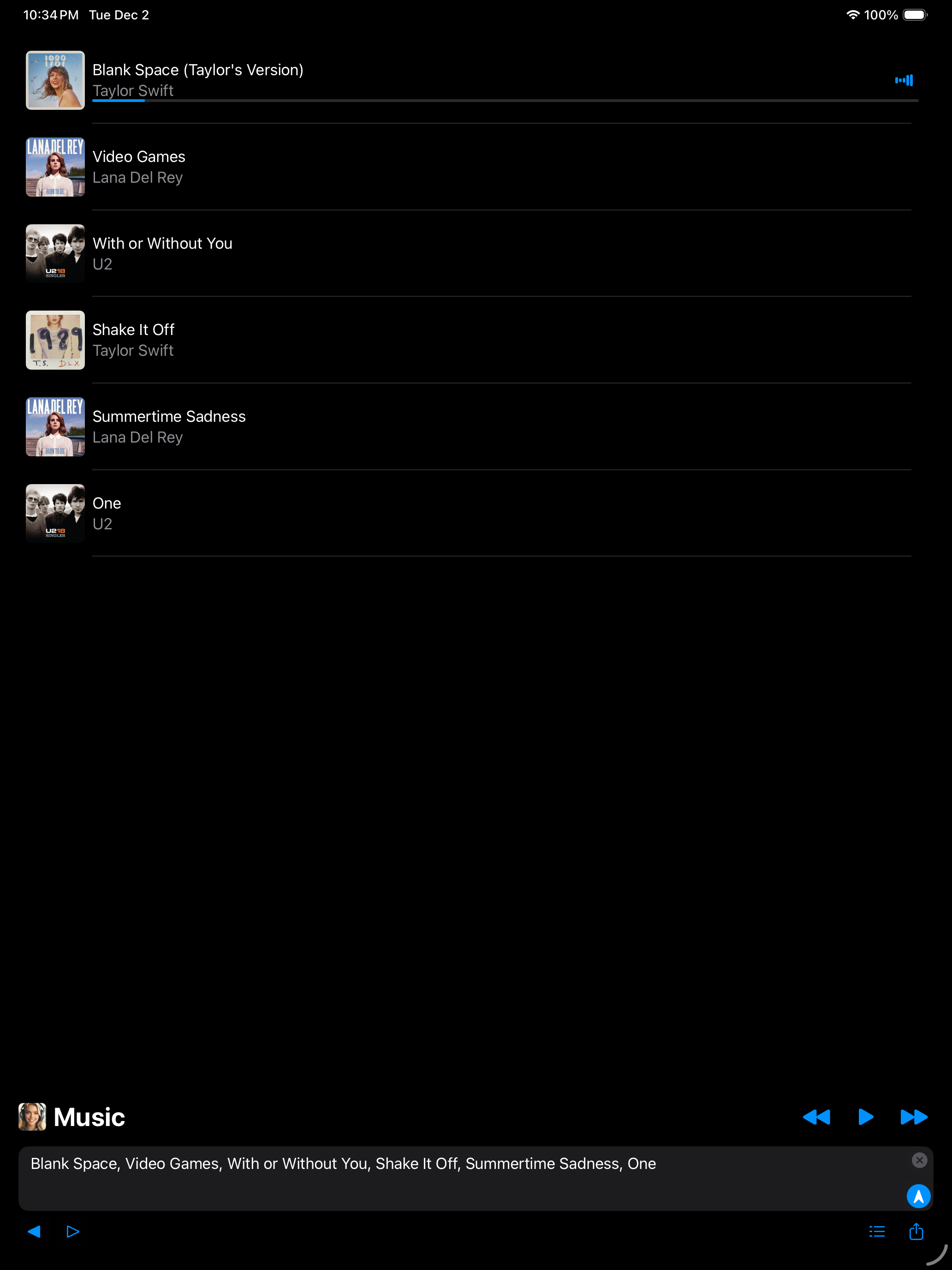The width and height of the screenshot is (952, 1270).
Task: Open the list view icon
Action: pos(877,1231)
